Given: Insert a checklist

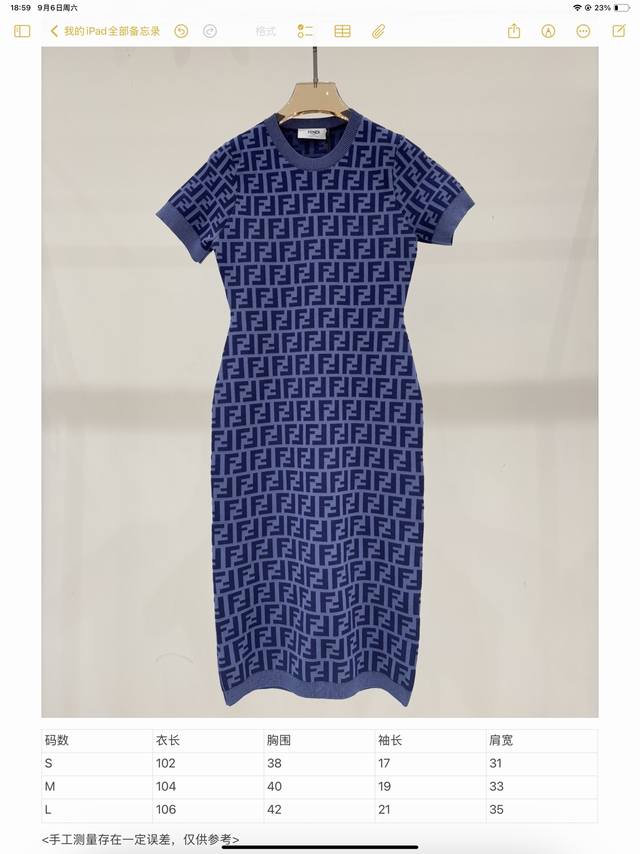Looking at the screenshot, I should pyautogui.click(x=305, y=31).
